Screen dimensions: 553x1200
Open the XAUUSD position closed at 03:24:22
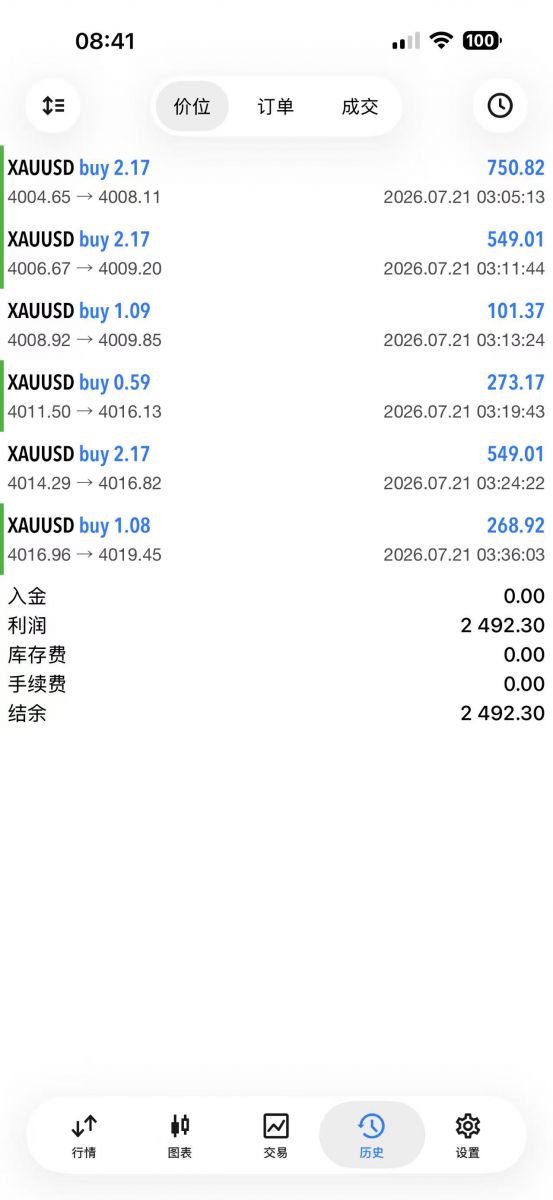coord(276,467)
